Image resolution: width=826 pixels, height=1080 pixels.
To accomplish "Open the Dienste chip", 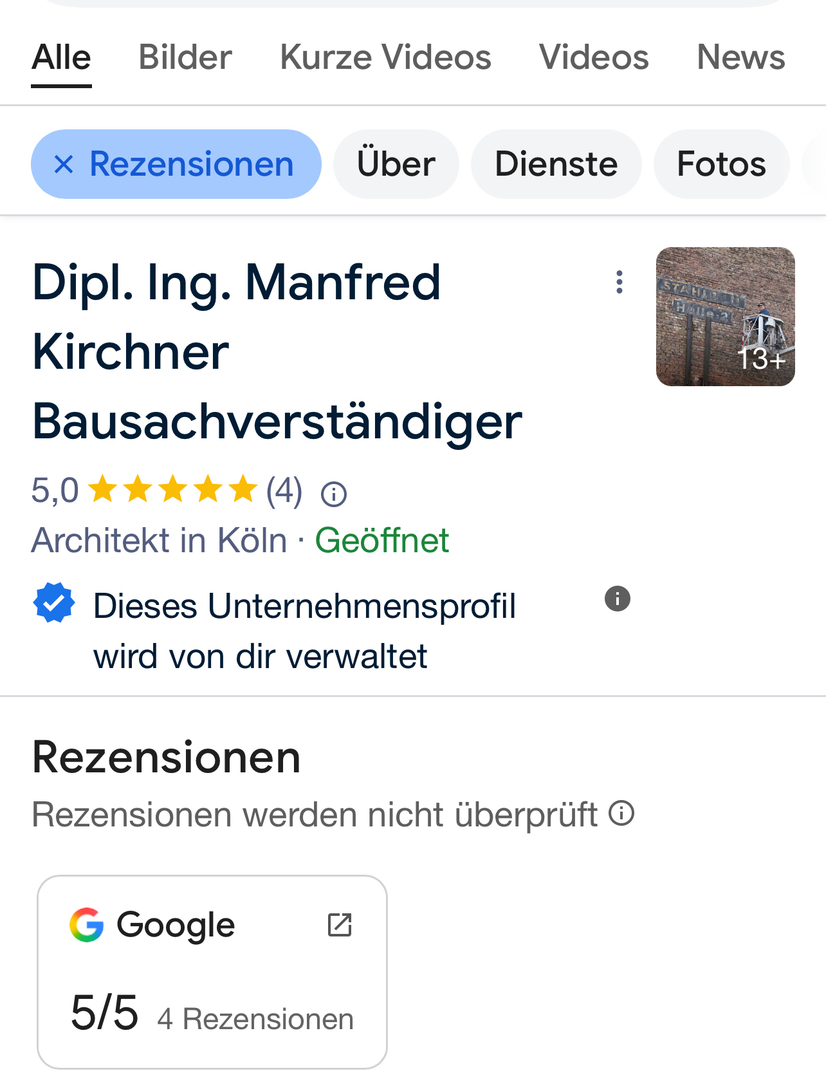I will pyautogui.click(x=556, y=164).
